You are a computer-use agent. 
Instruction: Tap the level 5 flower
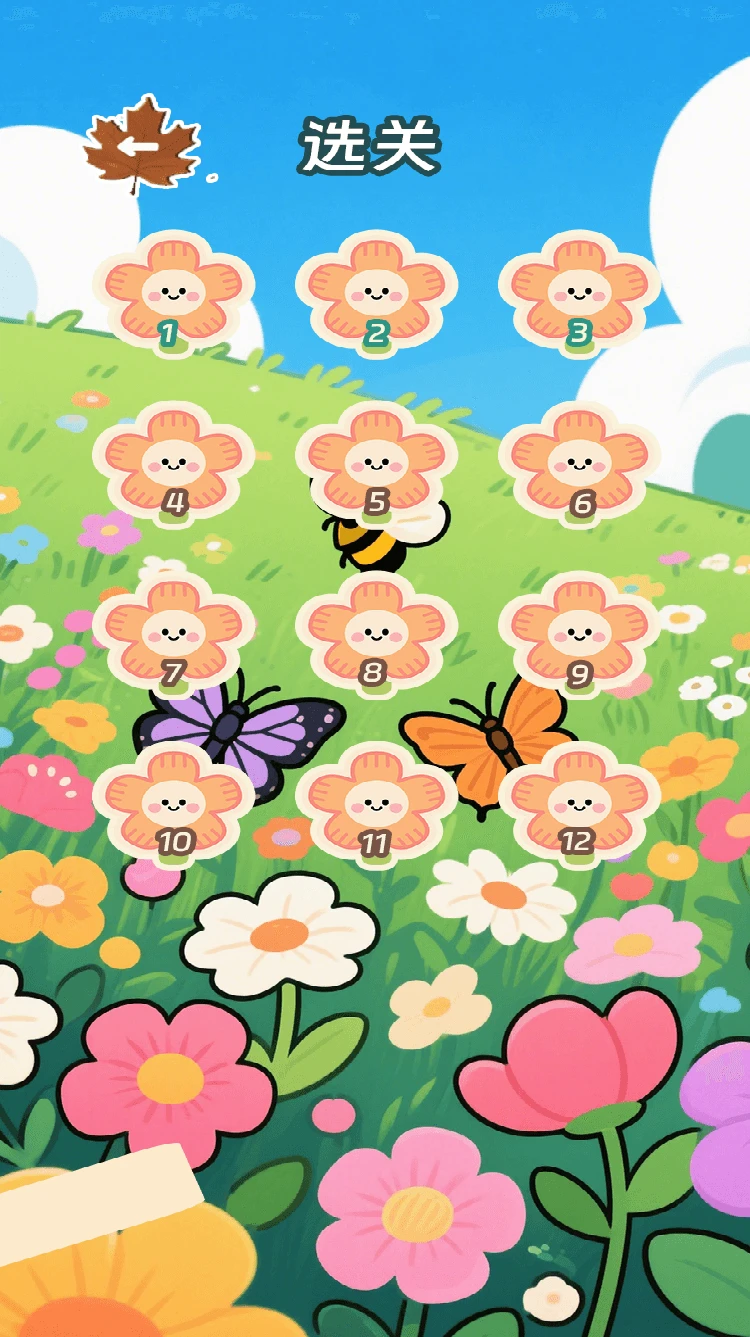376,462
